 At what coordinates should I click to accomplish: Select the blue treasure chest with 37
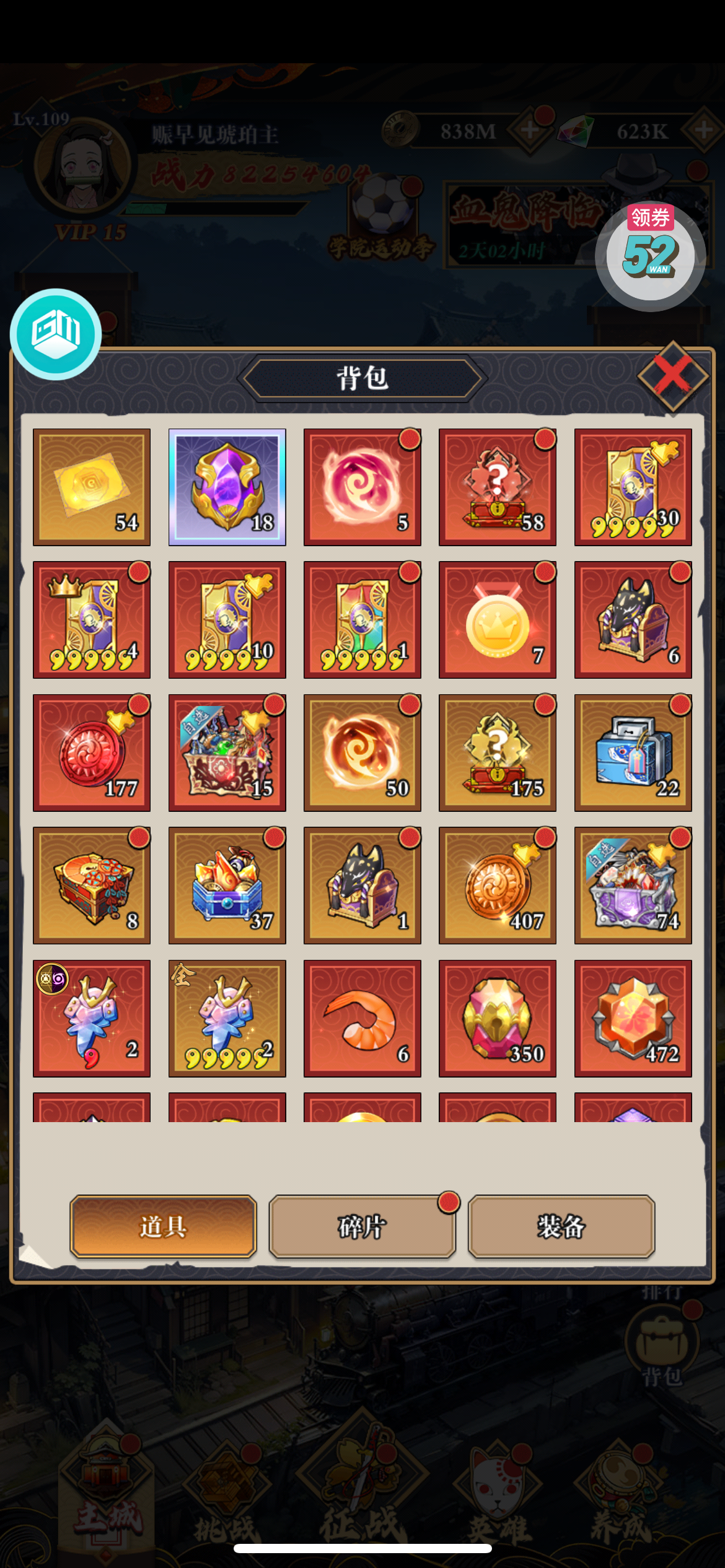pyautogui.click(x=227, y=886)
